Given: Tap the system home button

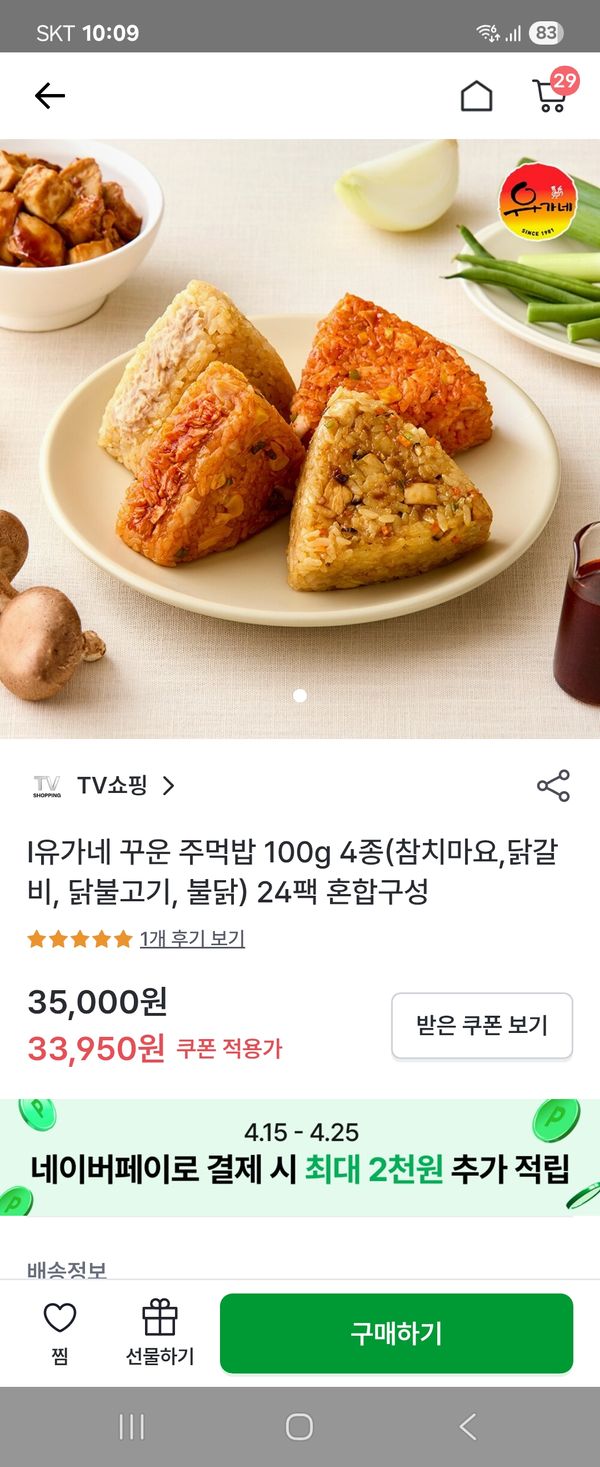Looking at the screenshot, I should [x=299, y=1426].
